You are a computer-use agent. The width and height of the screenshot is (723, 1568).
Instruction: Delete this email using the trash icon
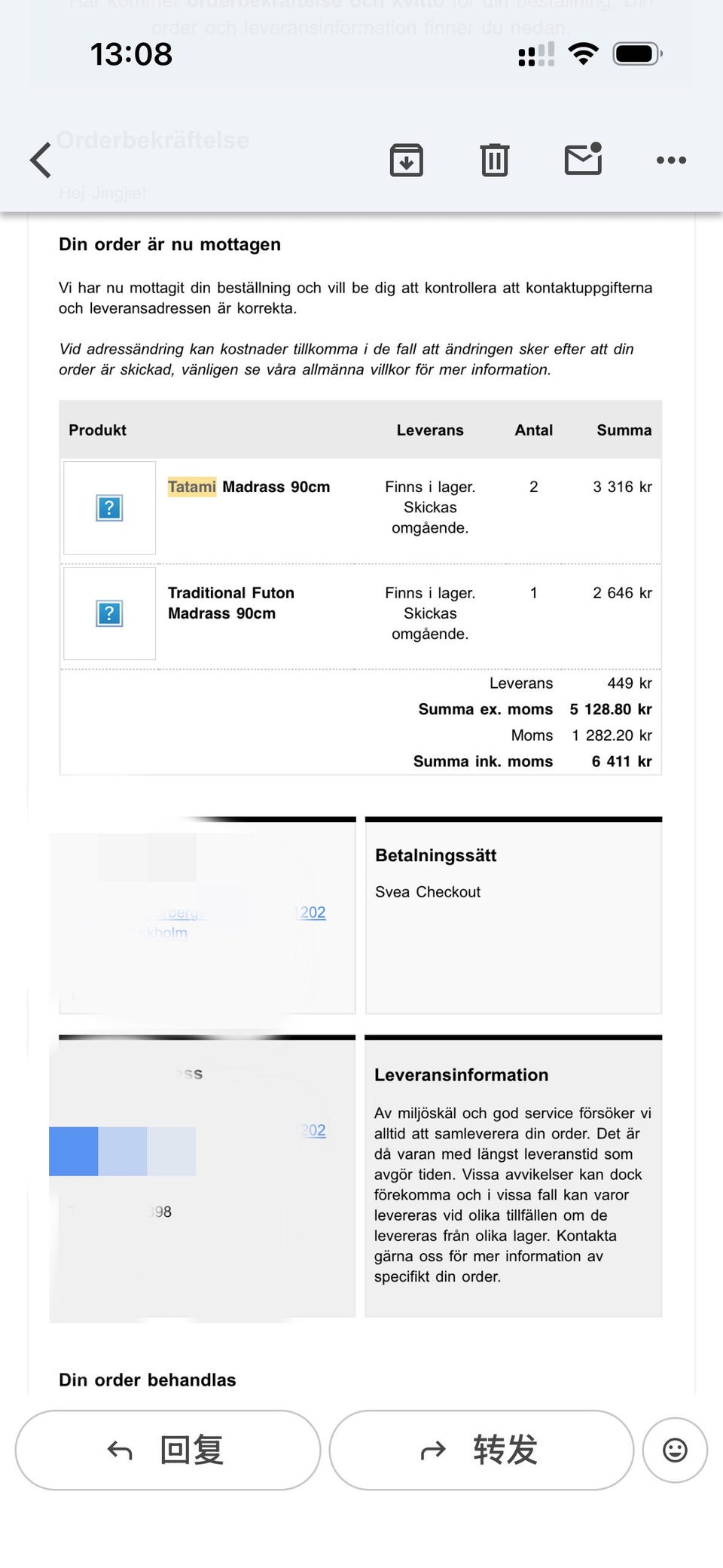click(x=494, y=160)
